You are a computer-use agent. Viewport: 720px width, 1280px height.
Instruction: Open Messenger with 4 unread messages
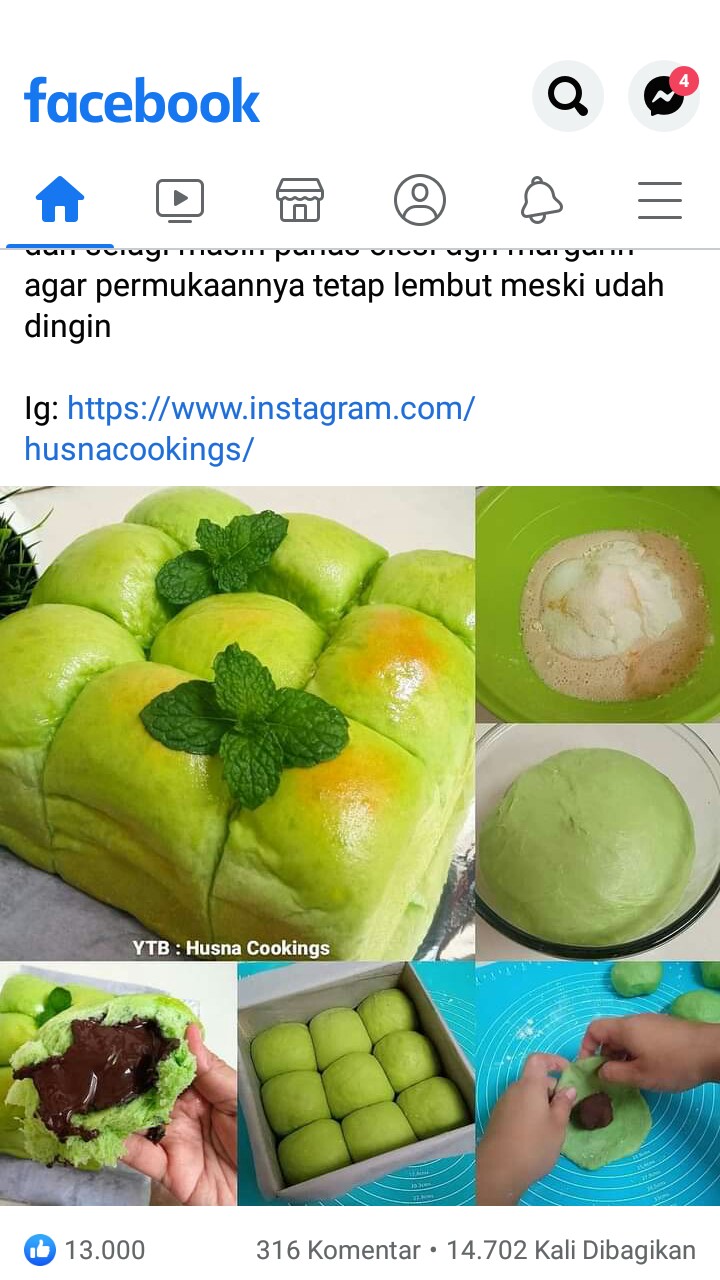[663, 96]
